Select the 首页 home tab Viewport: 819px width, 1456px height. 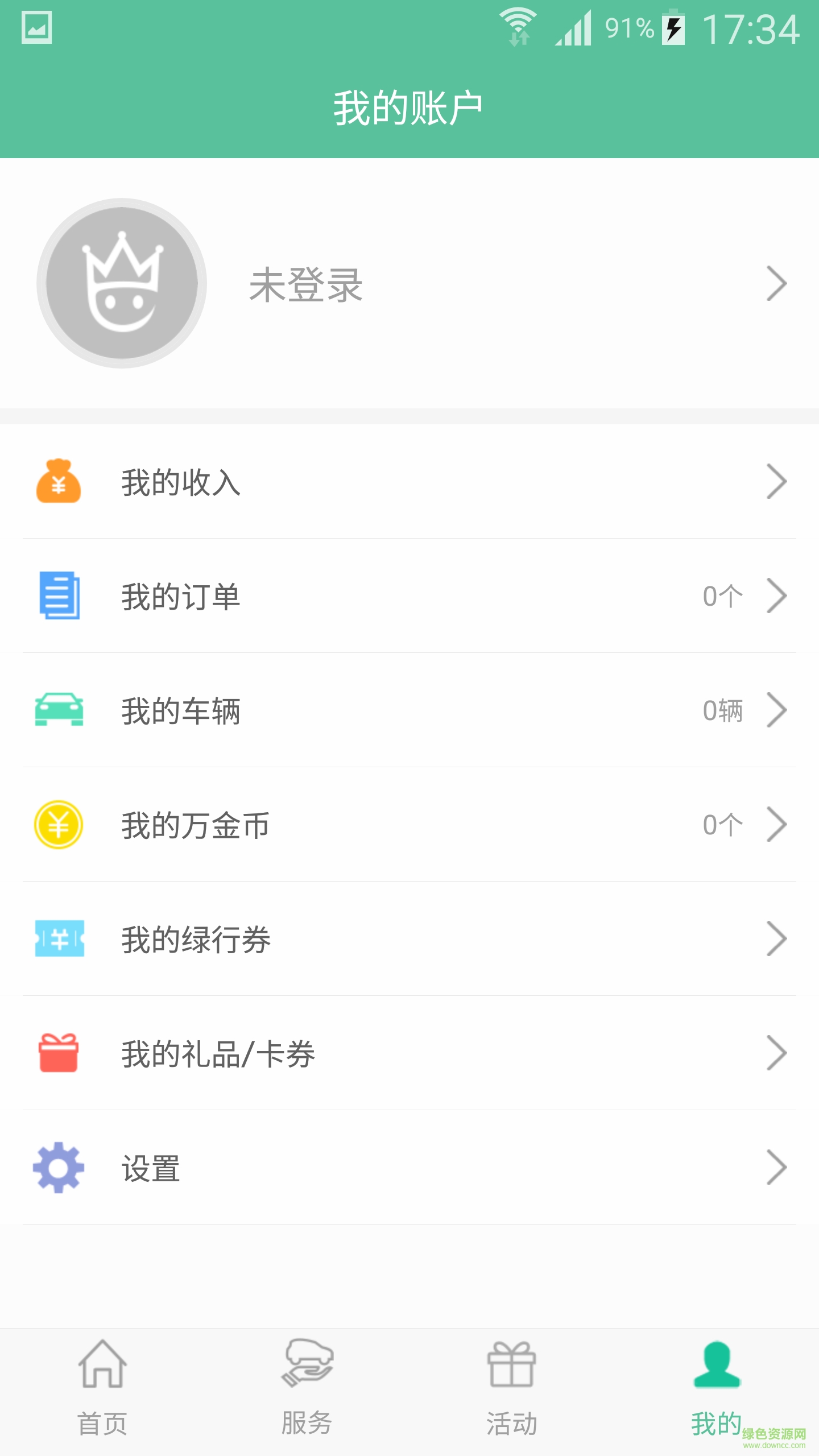(102, 1388)
